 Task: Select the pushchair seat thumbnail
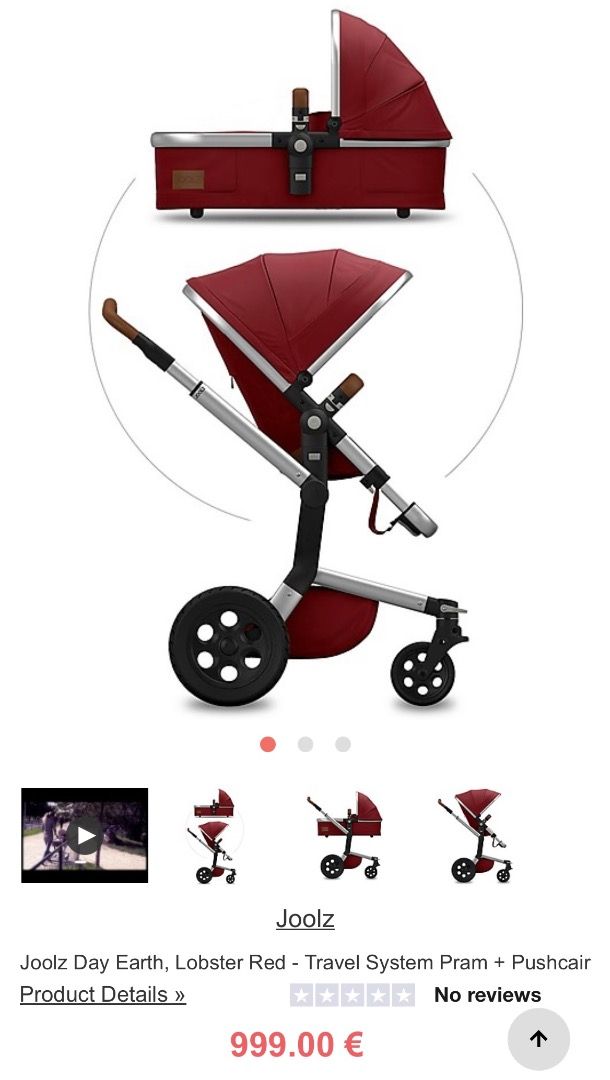[x=475, y=835]
